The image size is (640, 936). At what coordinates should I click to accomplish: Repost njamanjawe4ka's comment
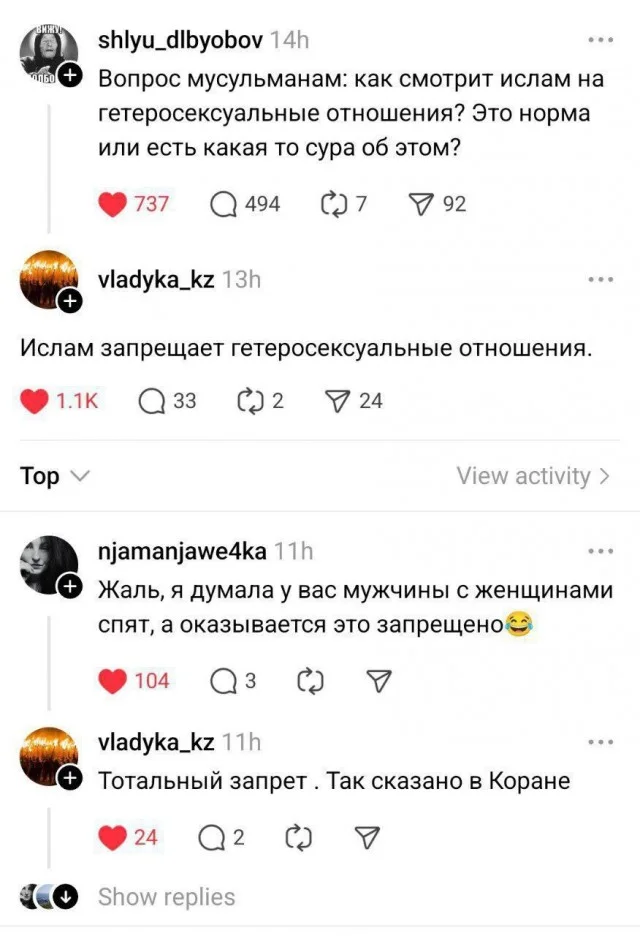coord(312,681)
